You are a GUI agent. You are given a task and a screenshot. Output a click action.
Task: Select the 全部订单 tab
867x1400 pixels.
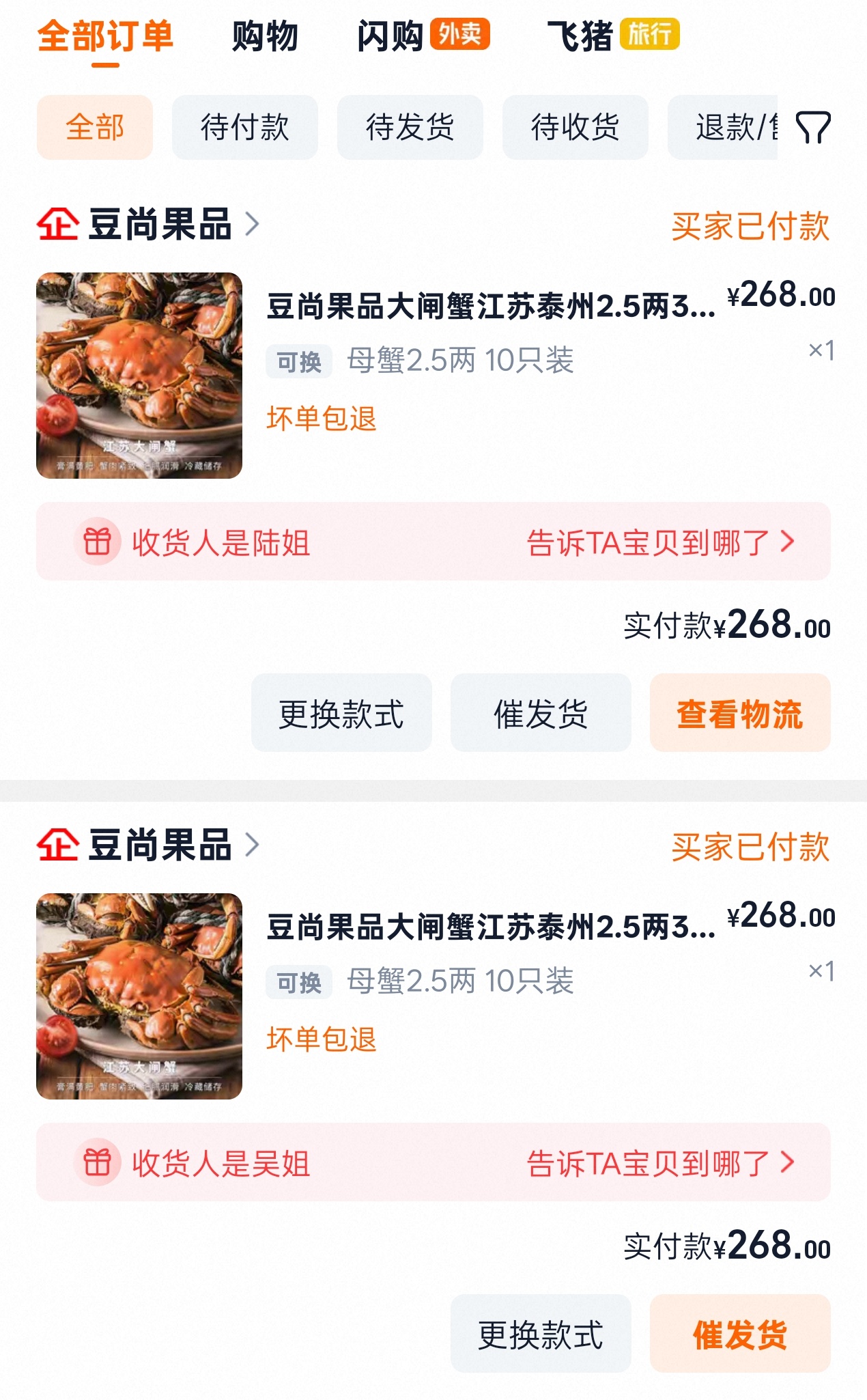tap(105, 36)
